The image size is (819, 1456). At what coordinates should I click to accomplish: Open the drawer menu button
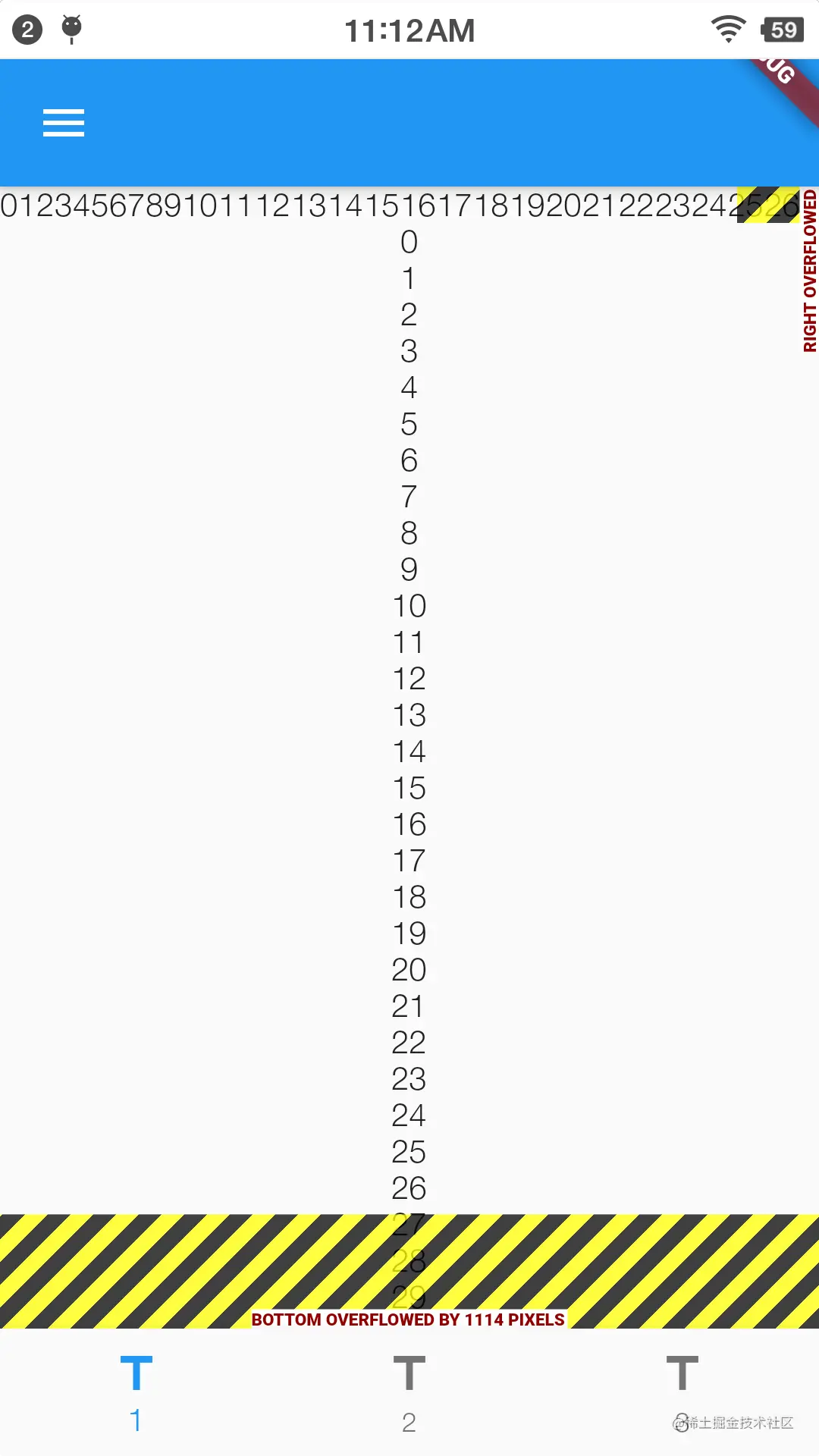click(64, 123)
